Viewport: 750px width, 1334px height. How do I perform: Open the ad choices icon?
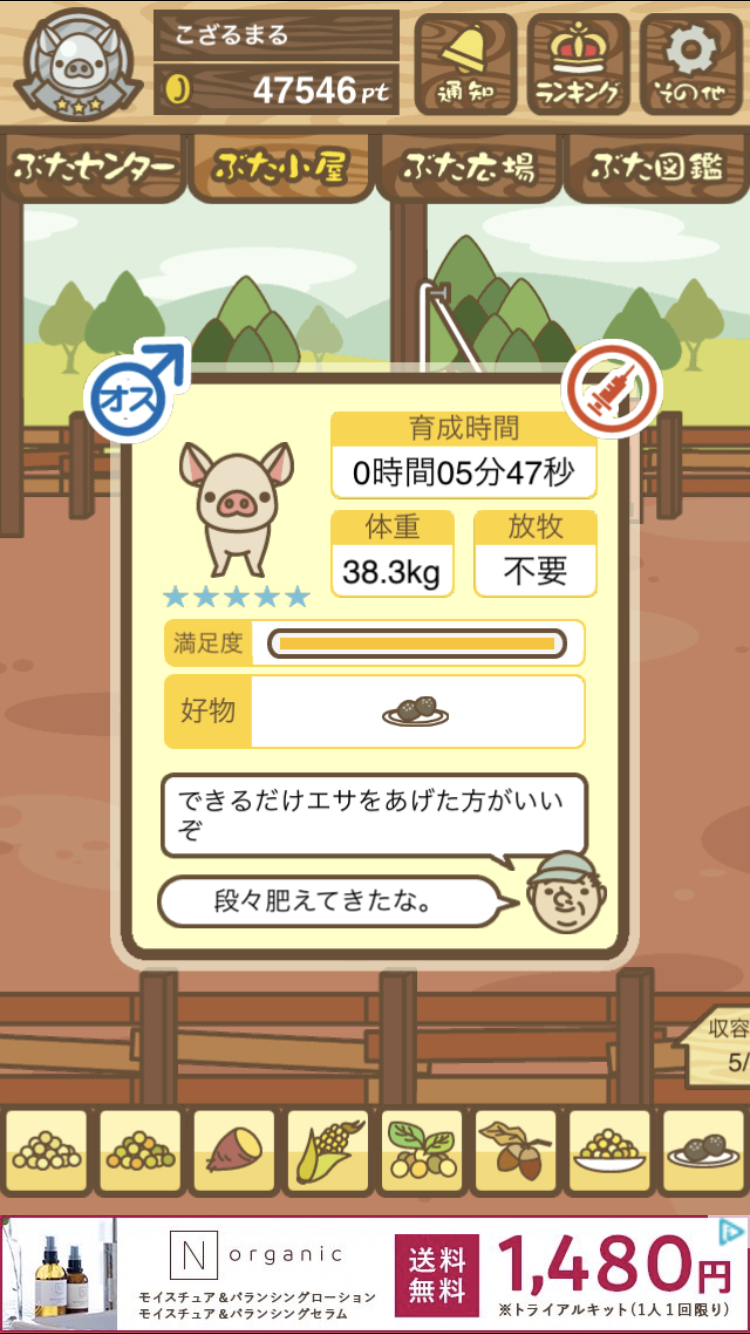733,1231
